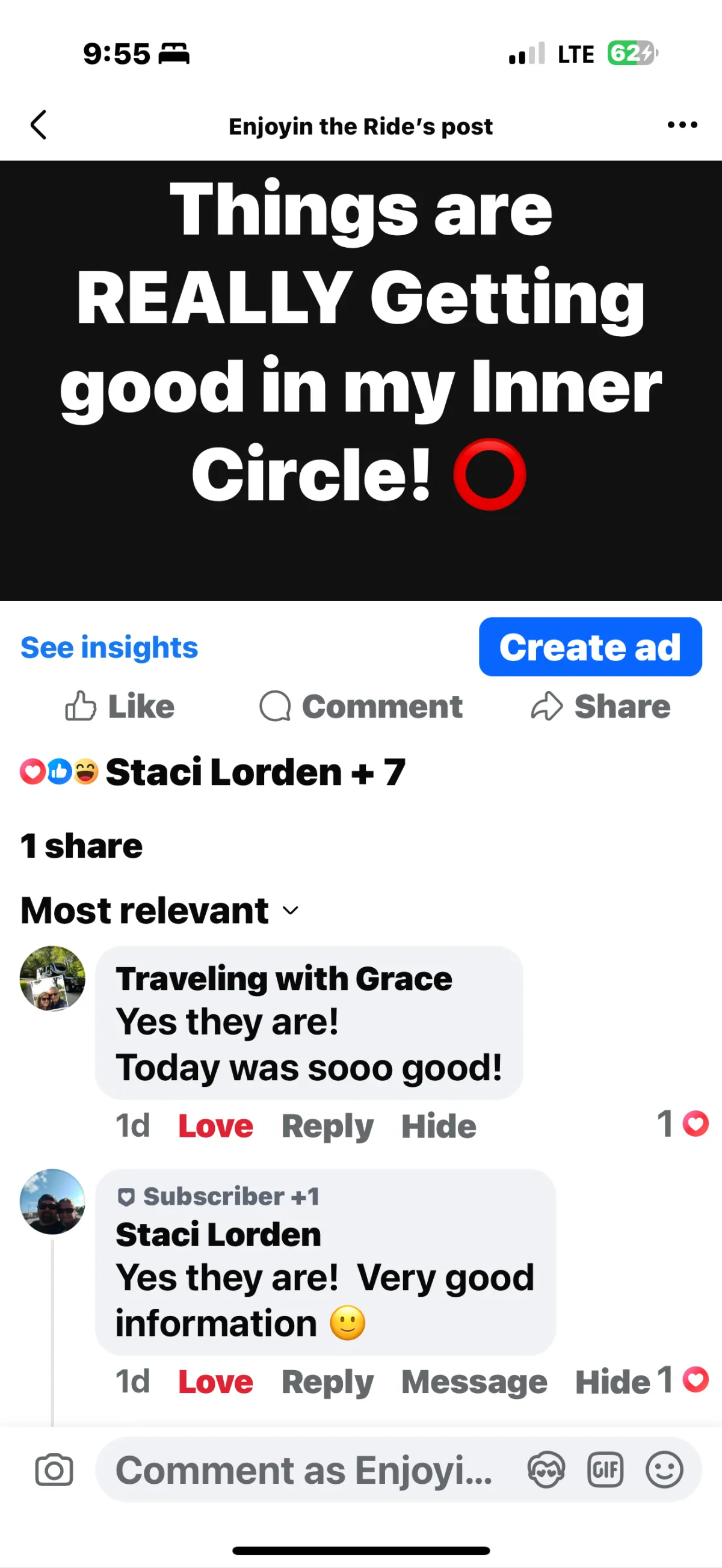Screen dimensions: 722x1568
Task: Like this post
Action: pyautogui.click(x=120, y=707)
